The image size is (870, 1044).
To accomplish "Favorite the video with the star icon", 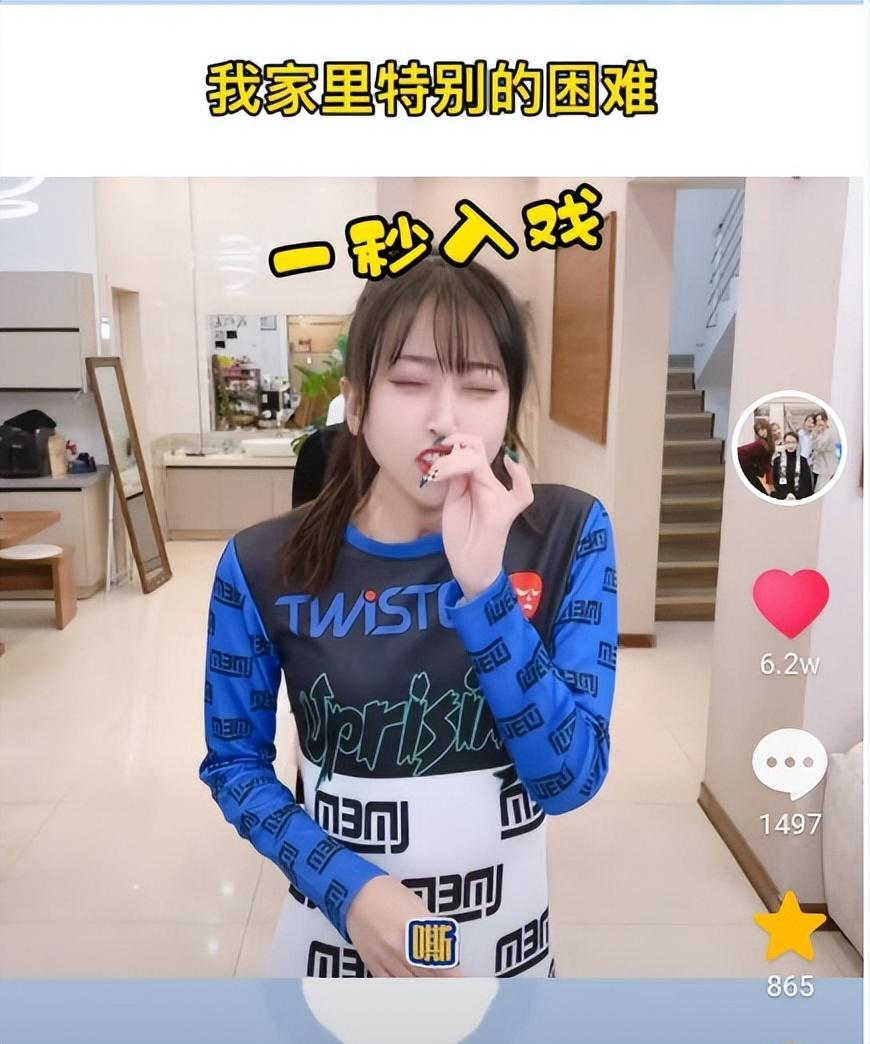I will pos(790,928).
